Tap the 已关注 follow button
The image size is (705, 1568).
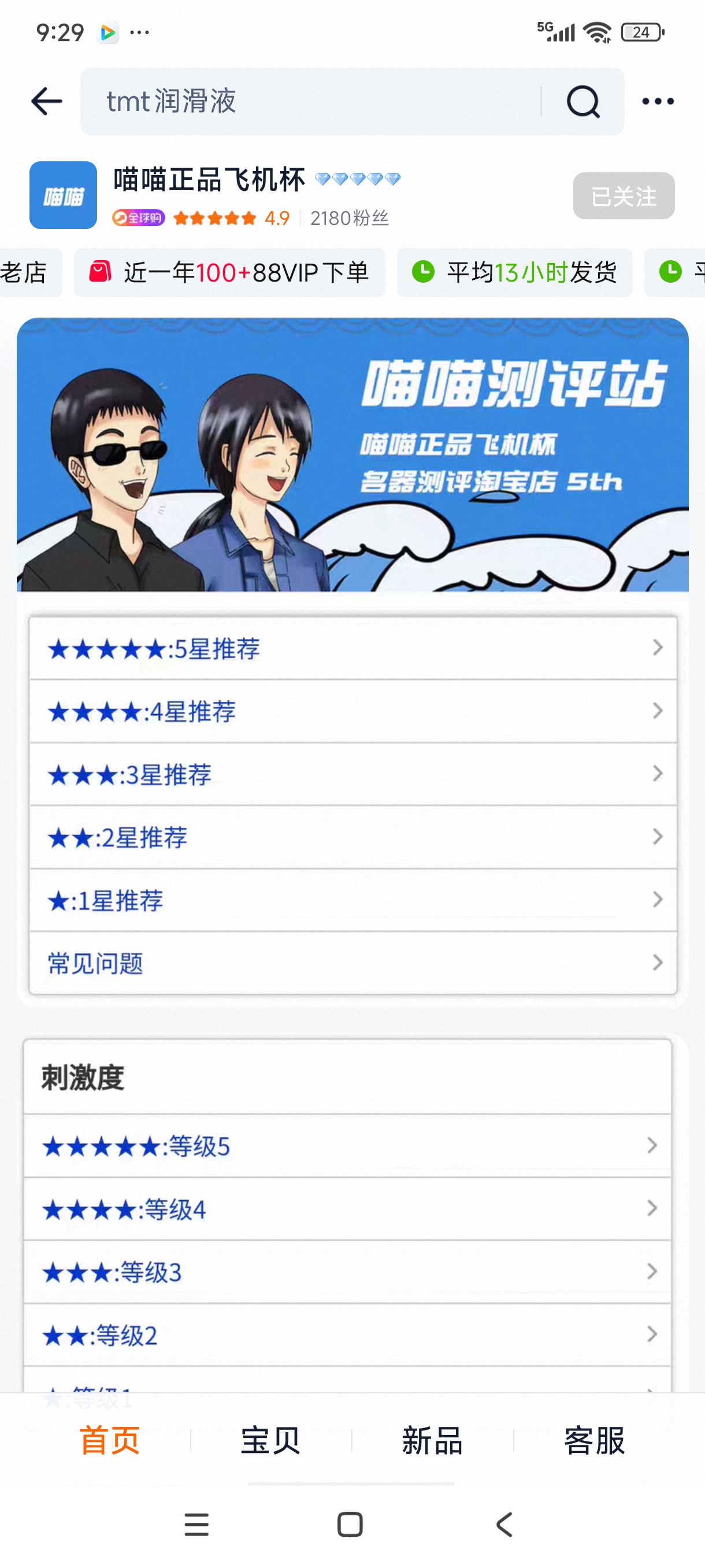coord(623,196)
